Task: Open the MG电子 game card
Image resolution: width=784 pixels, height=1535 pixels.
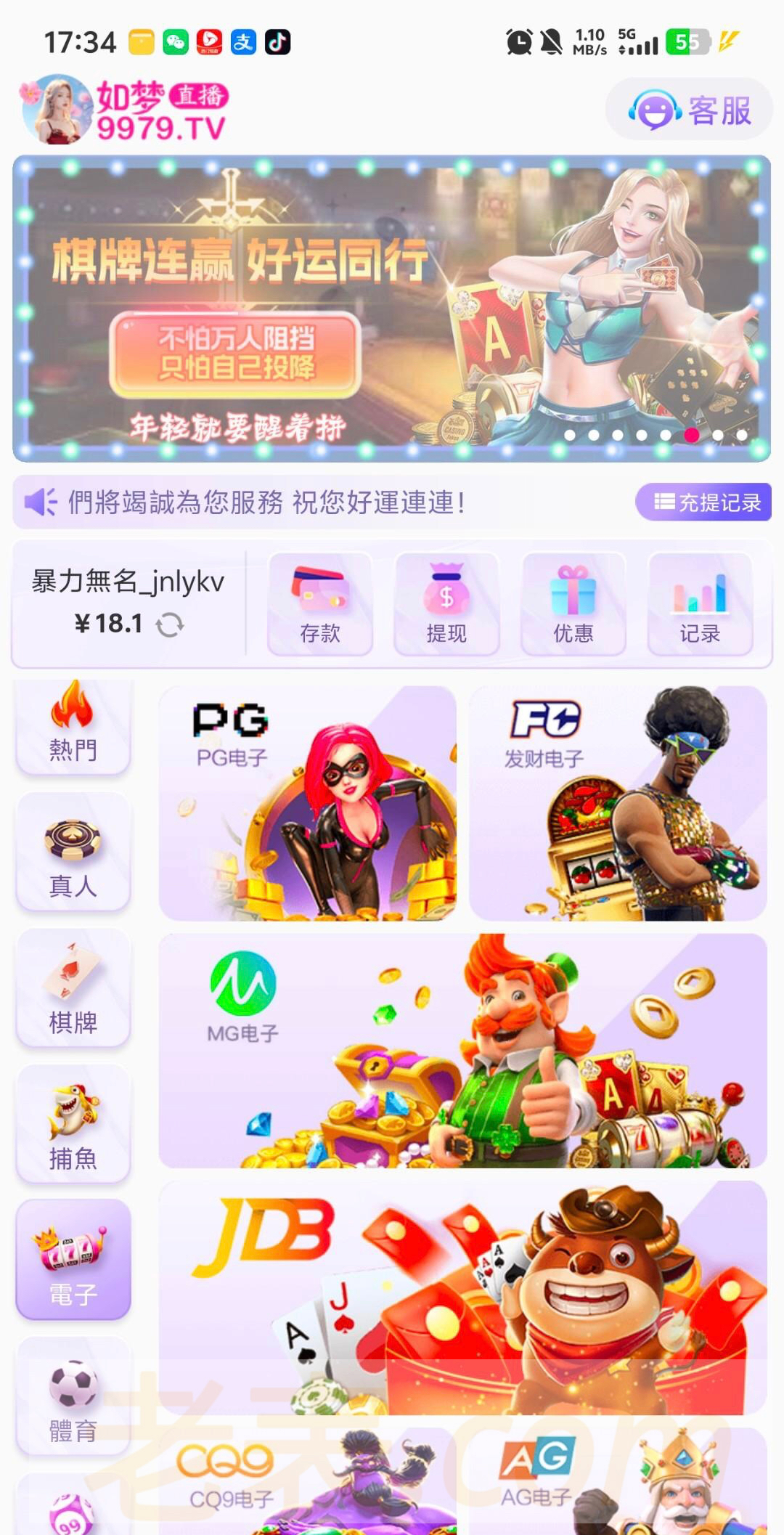Action: coord(462,1050)
